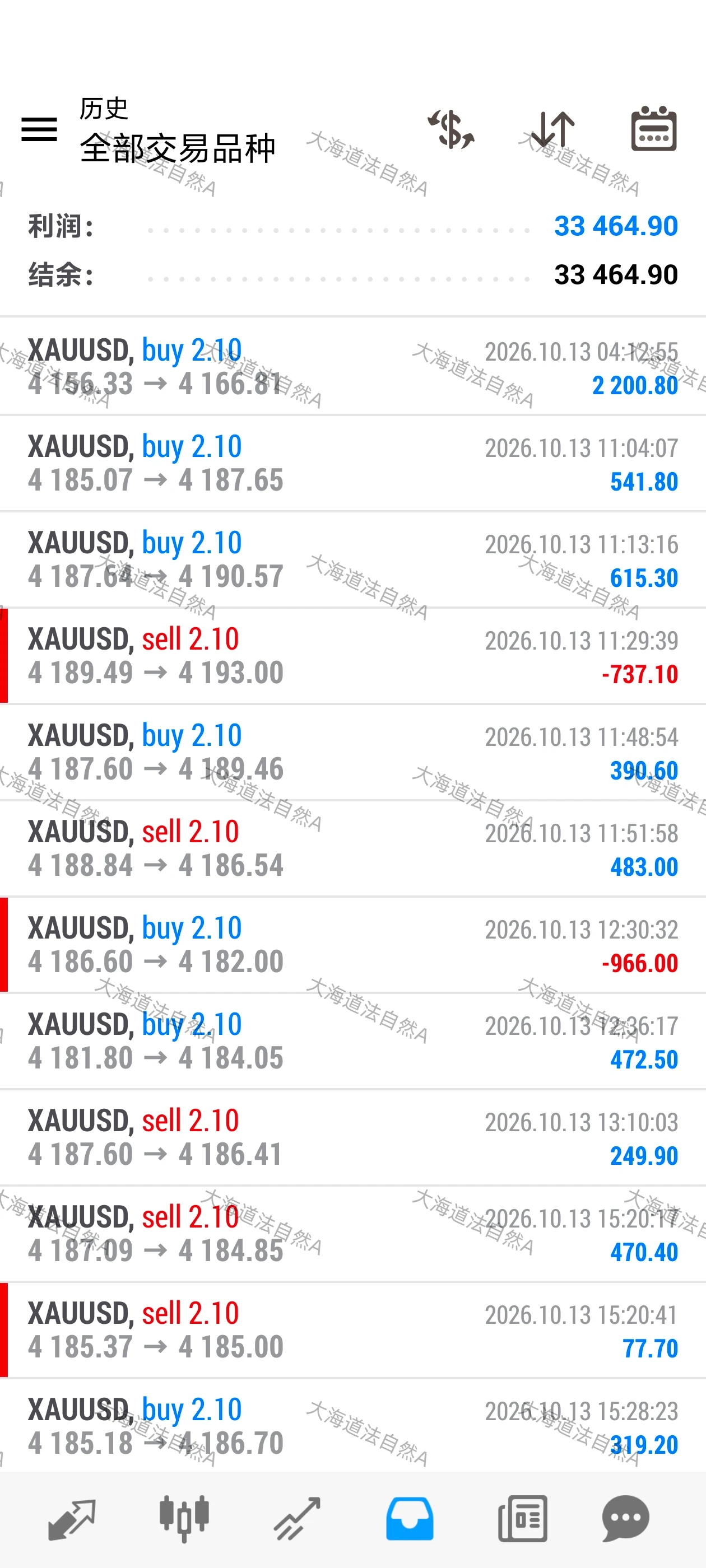Open the trade closed at 11:13:16
The width and height of the screenshot is (706, 1568).
pos(352,559)
